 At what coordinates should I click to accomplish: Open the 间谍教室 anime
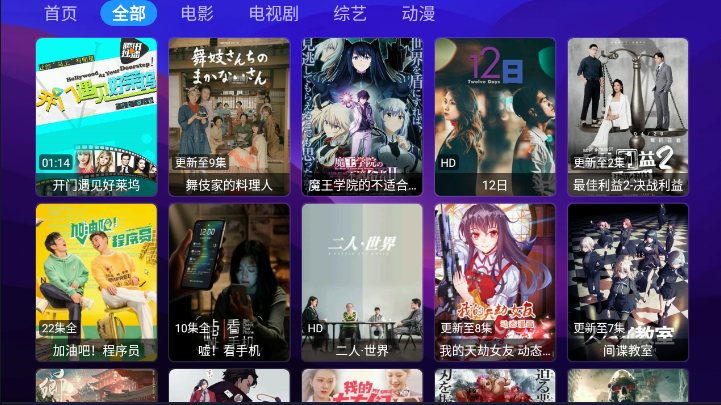pyautogui.click(x=628, y=282)
